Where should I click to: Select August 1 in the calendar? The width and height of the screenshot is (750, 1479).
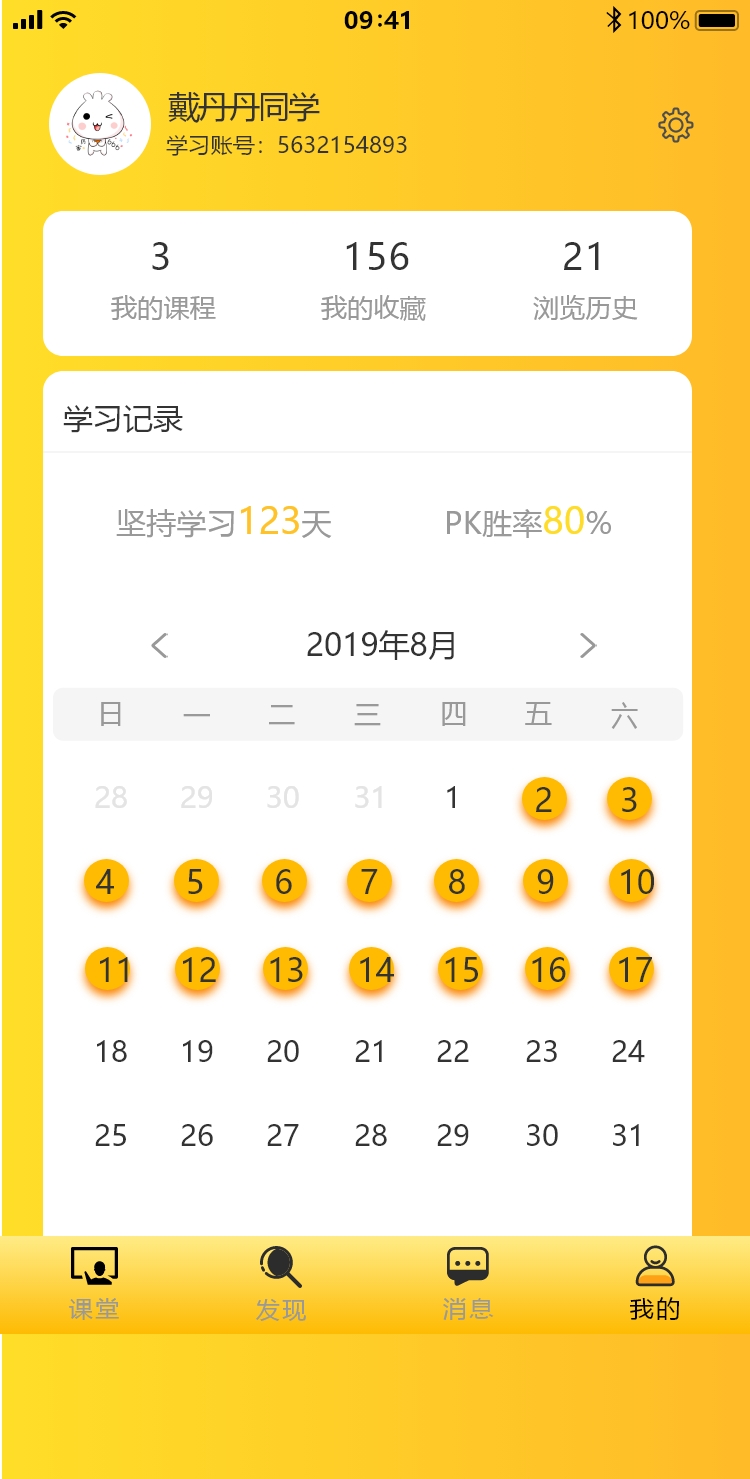click(x=452, y=797)
